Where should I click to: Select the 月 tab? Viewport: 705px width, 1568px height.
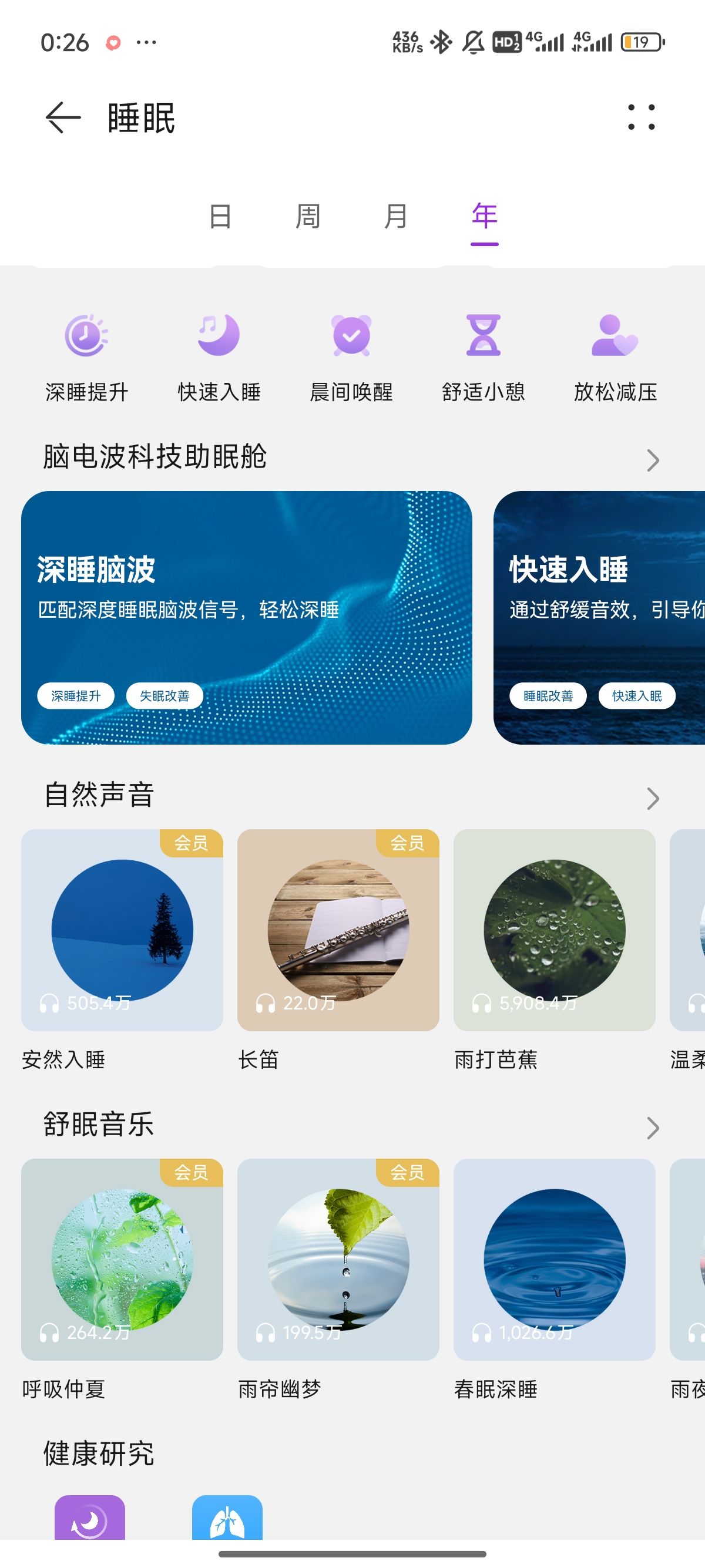(396, 217)
